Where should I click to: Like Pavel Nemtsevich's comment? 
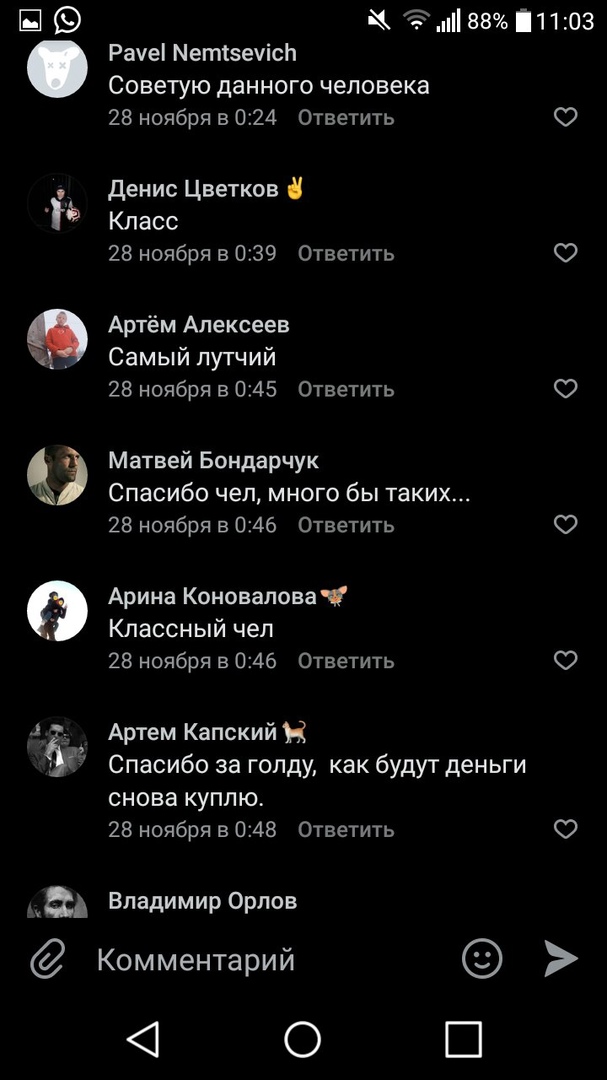565,117
